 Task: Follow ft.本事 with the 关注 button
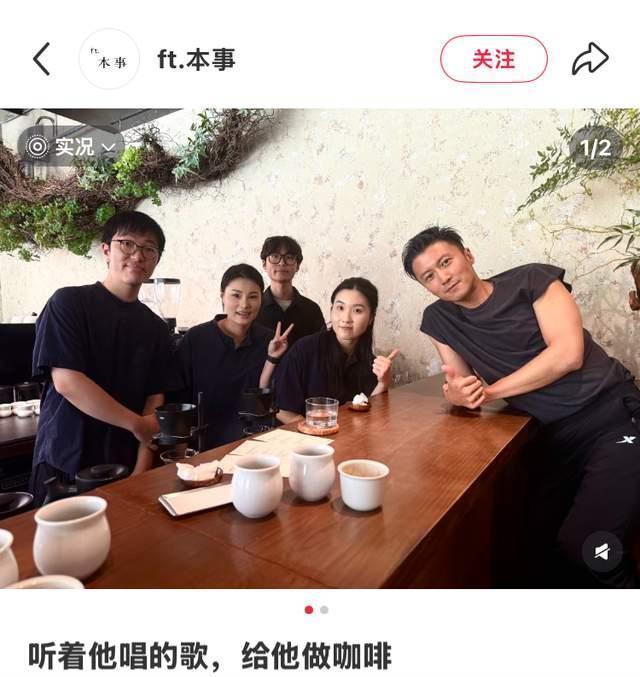[494, 59]
